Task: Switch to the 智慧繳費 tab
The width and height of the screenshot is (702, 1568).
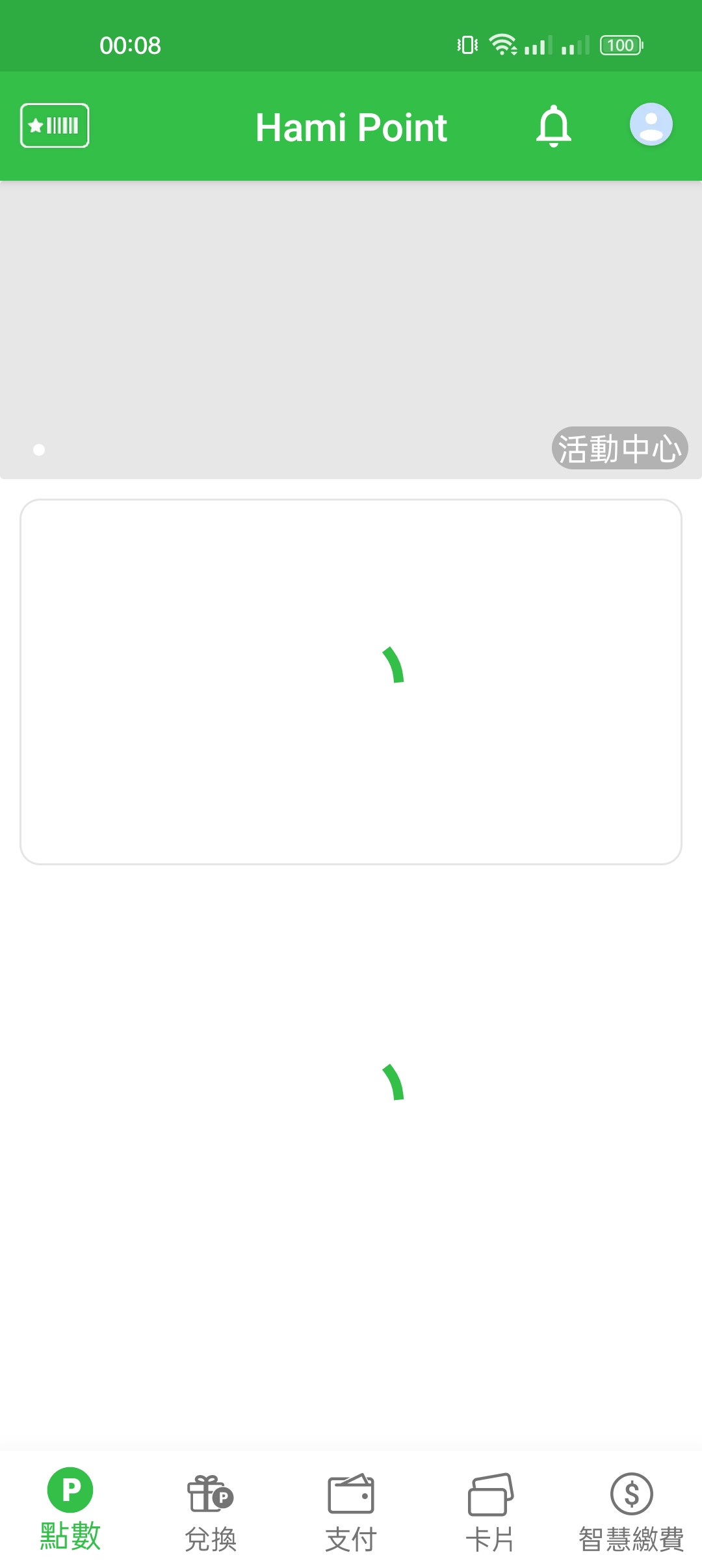Action: (x=631, y=1512)
